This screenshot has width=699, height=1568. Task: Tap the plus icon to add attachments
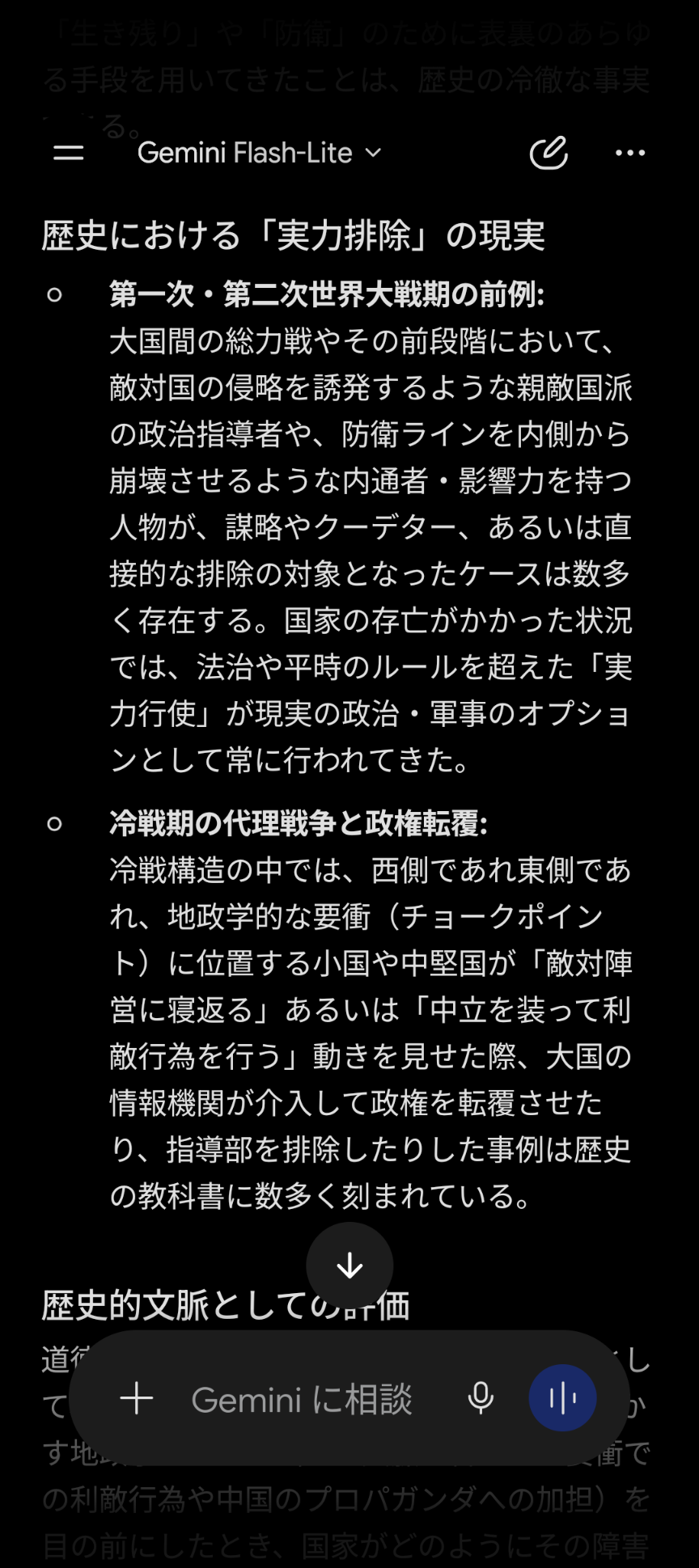point(137,1398)
